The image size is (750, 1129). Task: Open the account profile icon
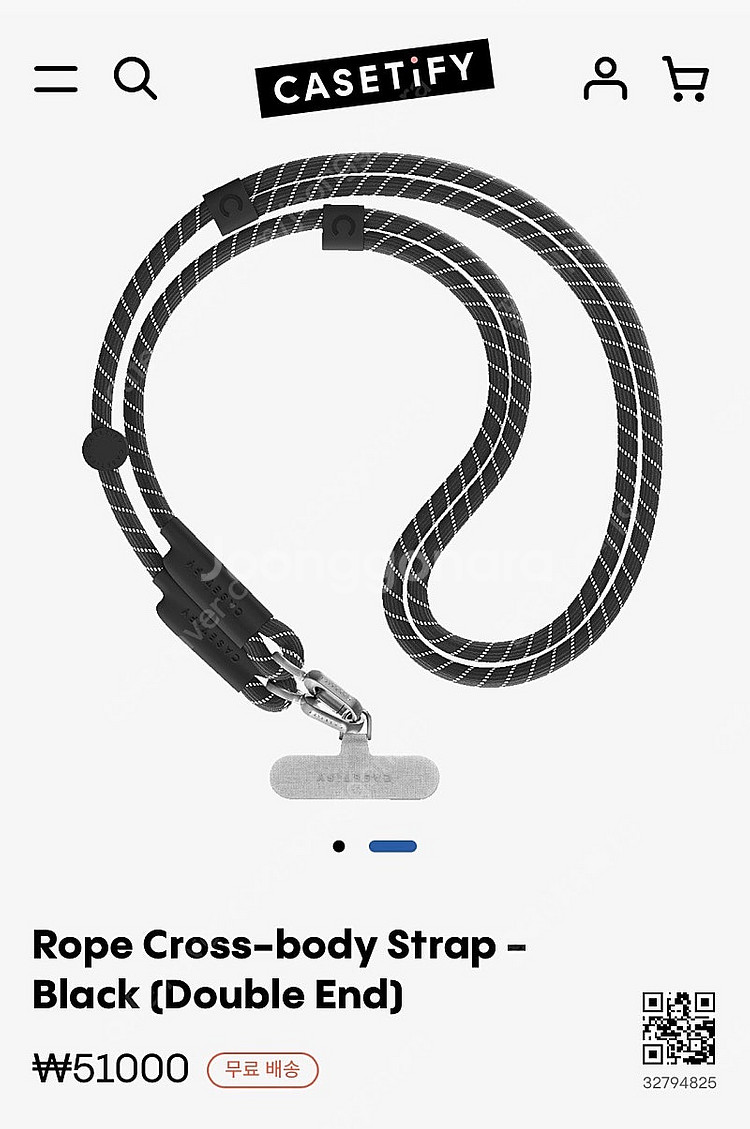click(x=605, y=78)
